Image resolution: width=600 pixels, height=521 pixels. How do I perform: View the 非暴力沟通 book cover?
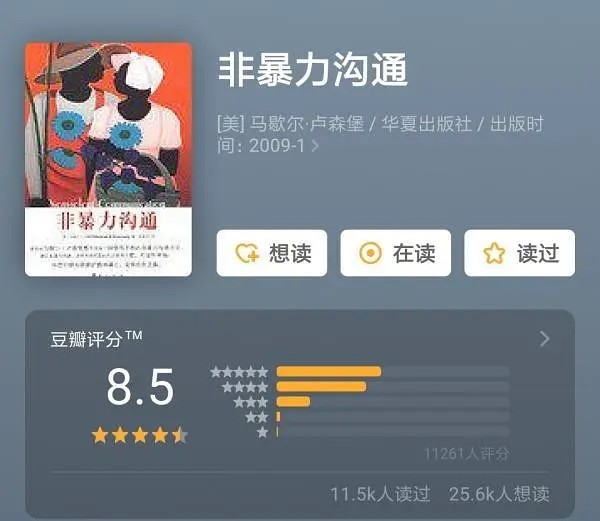coord(108,158)
